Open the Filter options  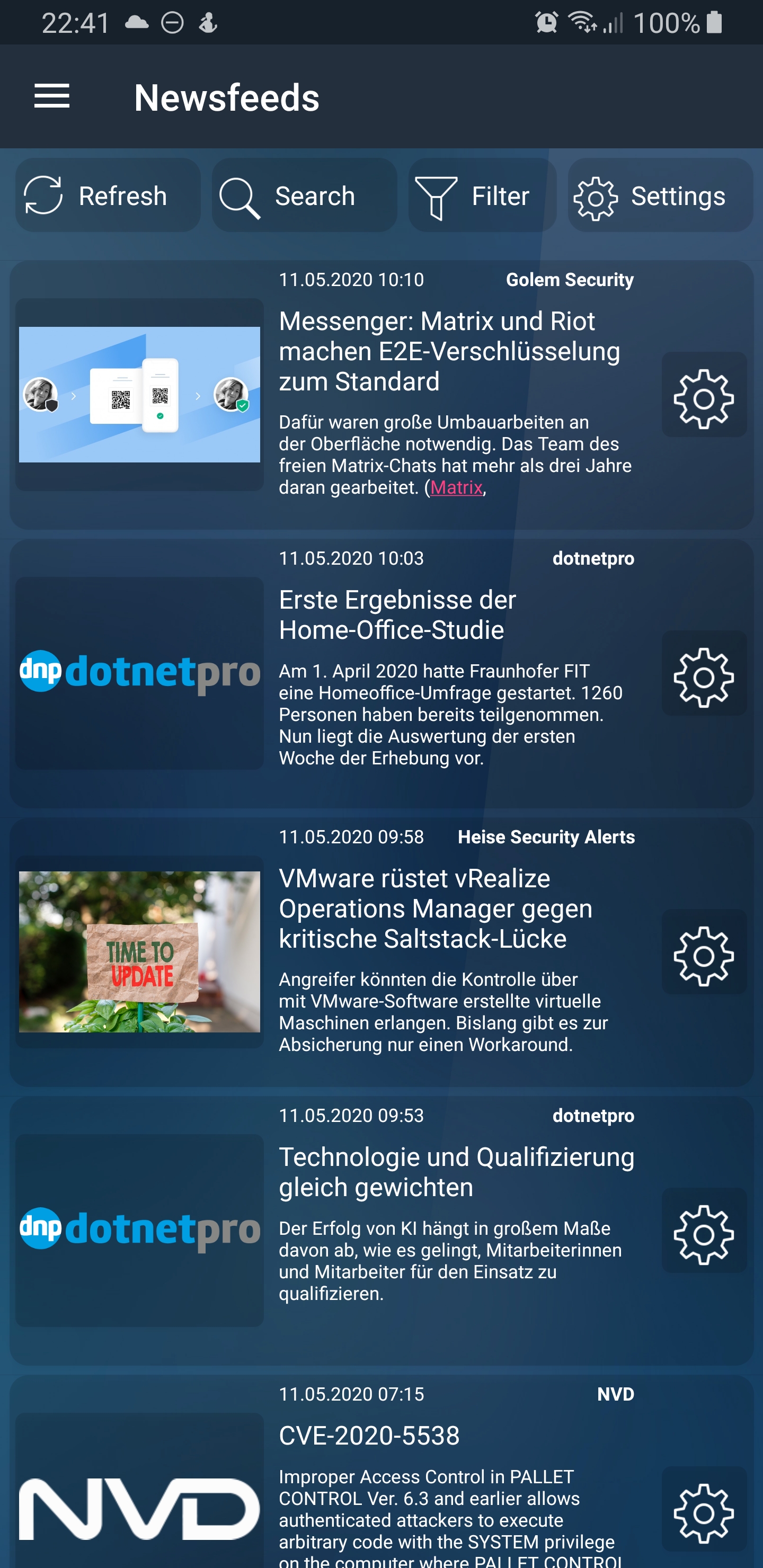482,196
